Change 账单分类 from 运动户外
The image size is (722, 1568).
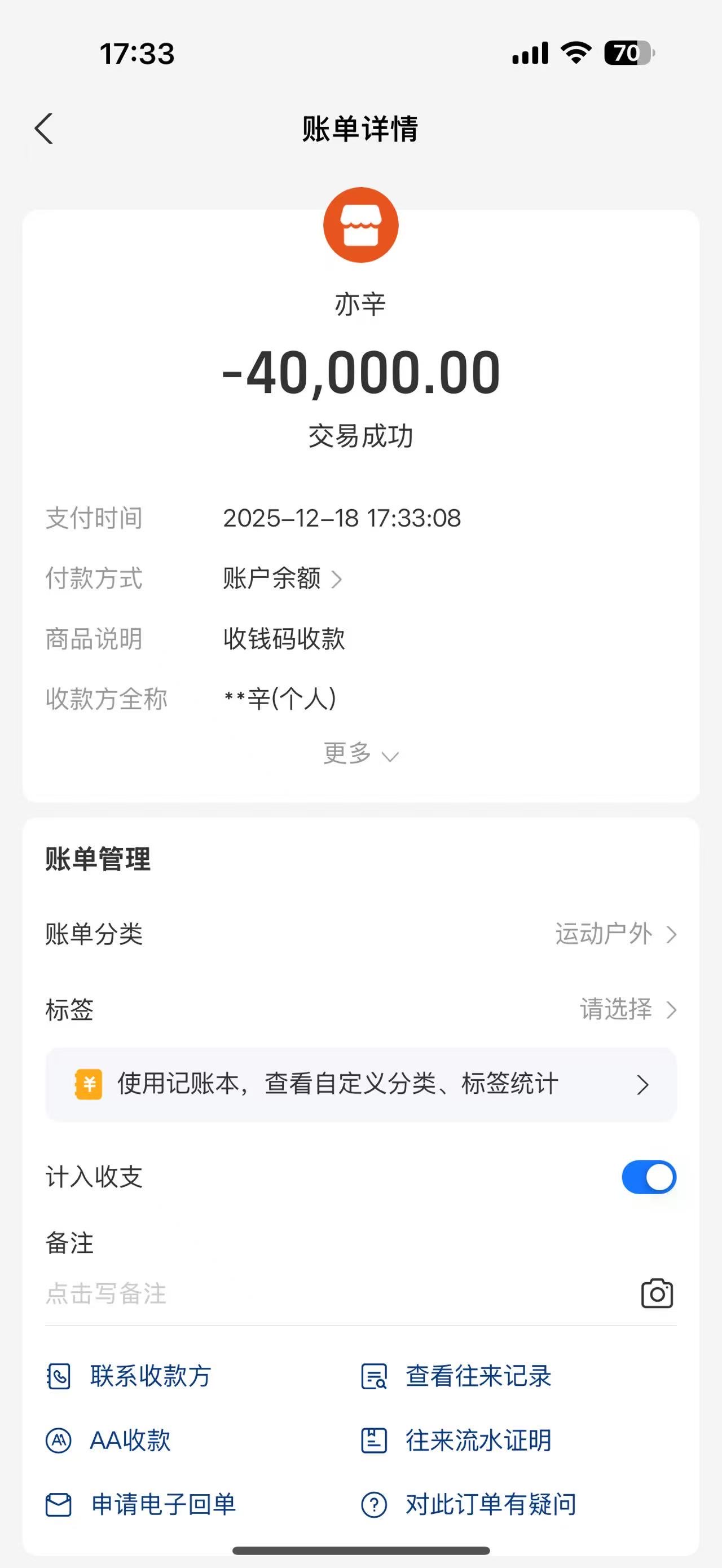(615, 934)
